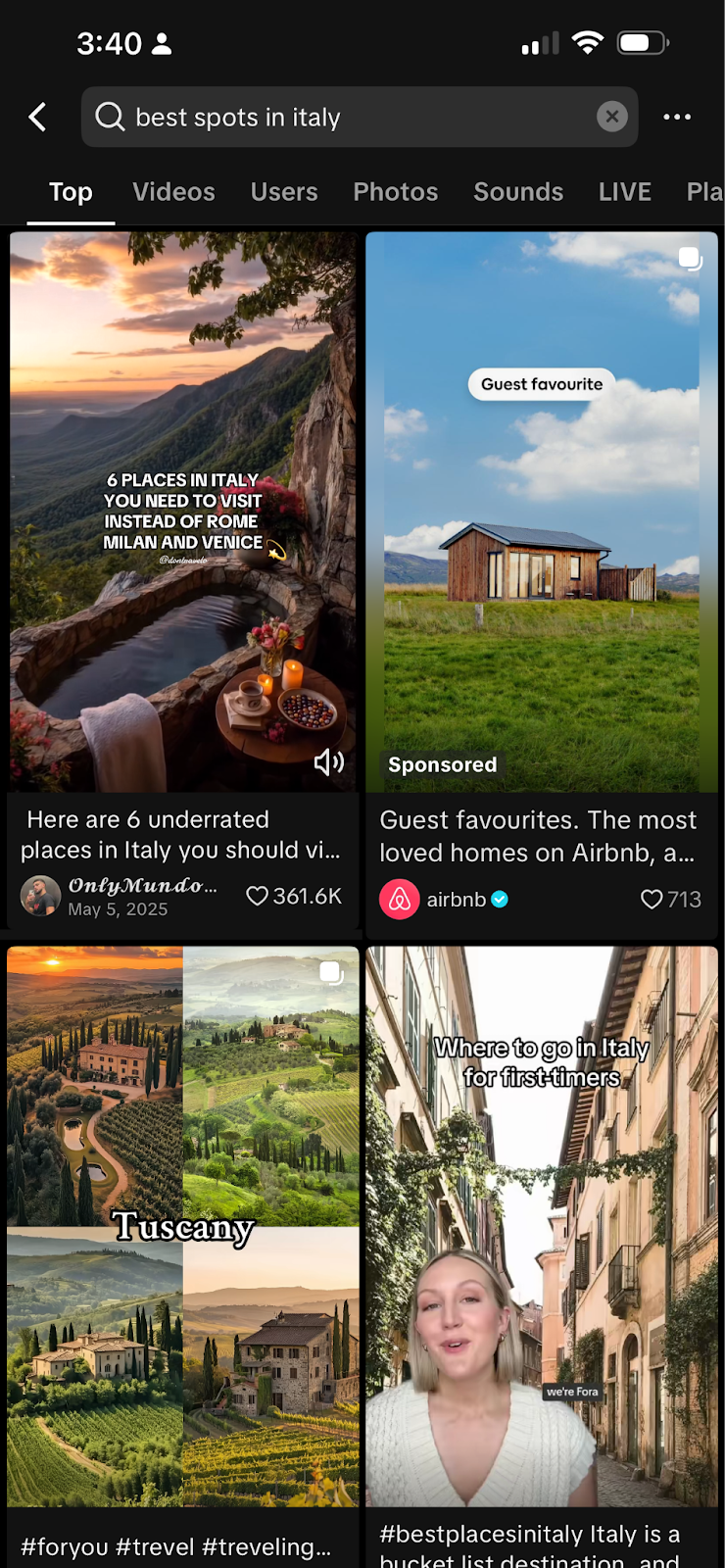Clear the search query with the X button
725x1568 pixels.
(611, 117)
